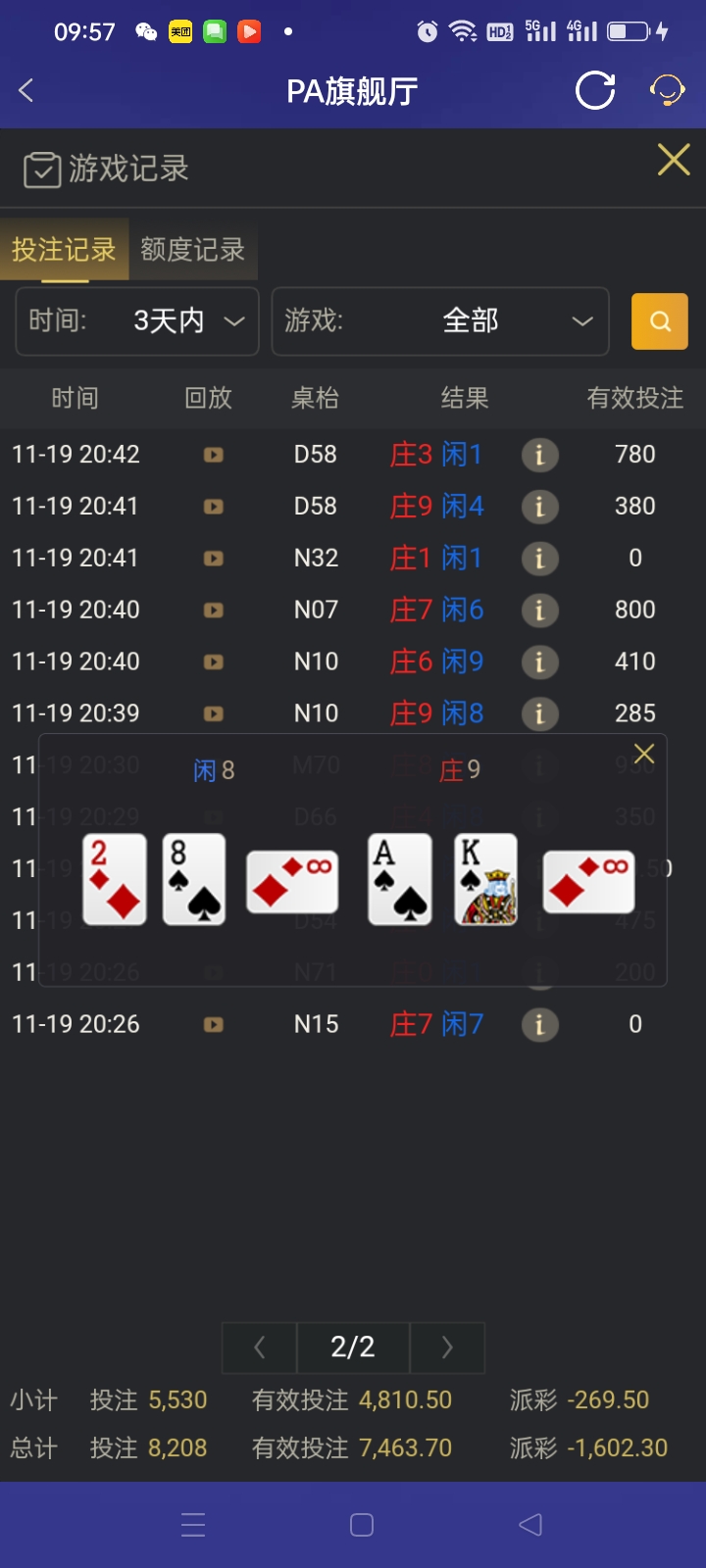Play replay for 20:41 N32 record
The image size is (706, 1568).
pos(213,559)
